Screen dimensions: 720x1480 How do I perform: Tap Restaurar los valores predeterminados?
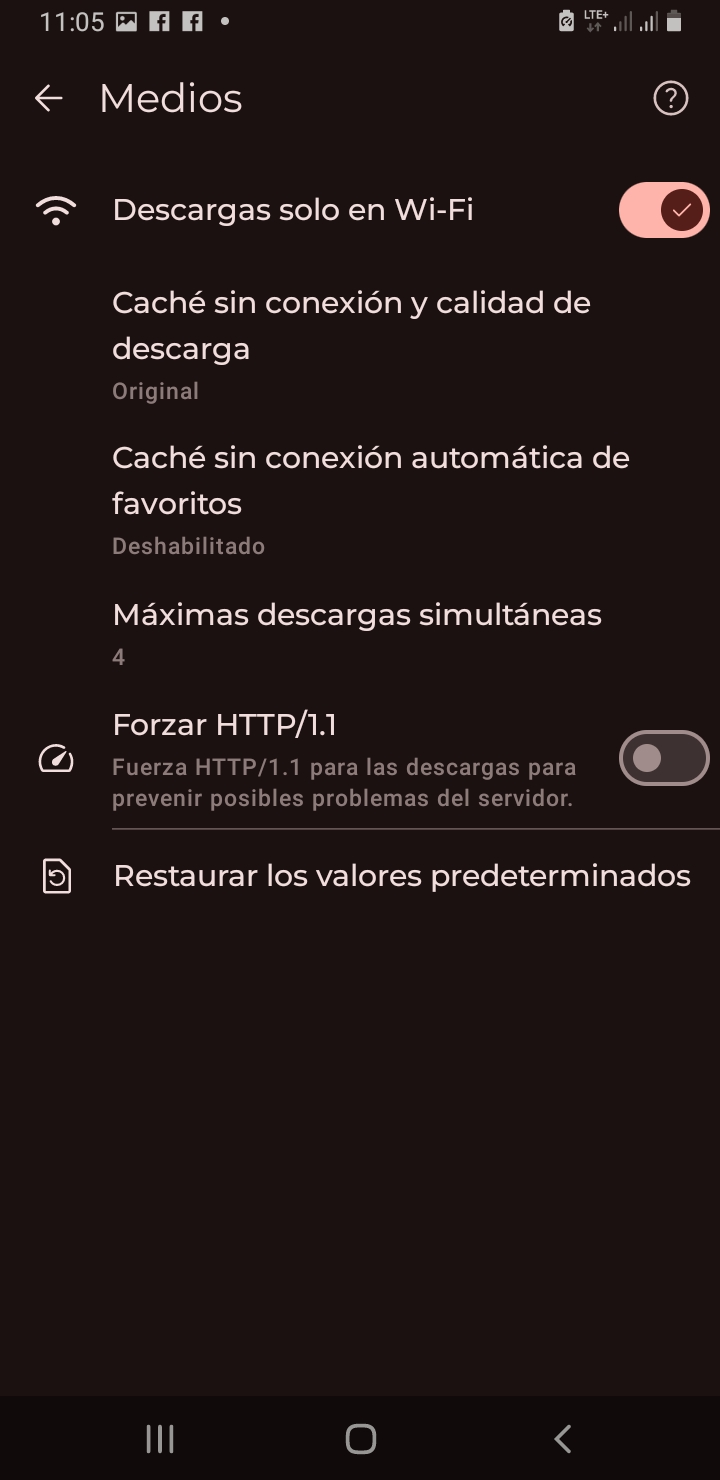click(360, 876)
